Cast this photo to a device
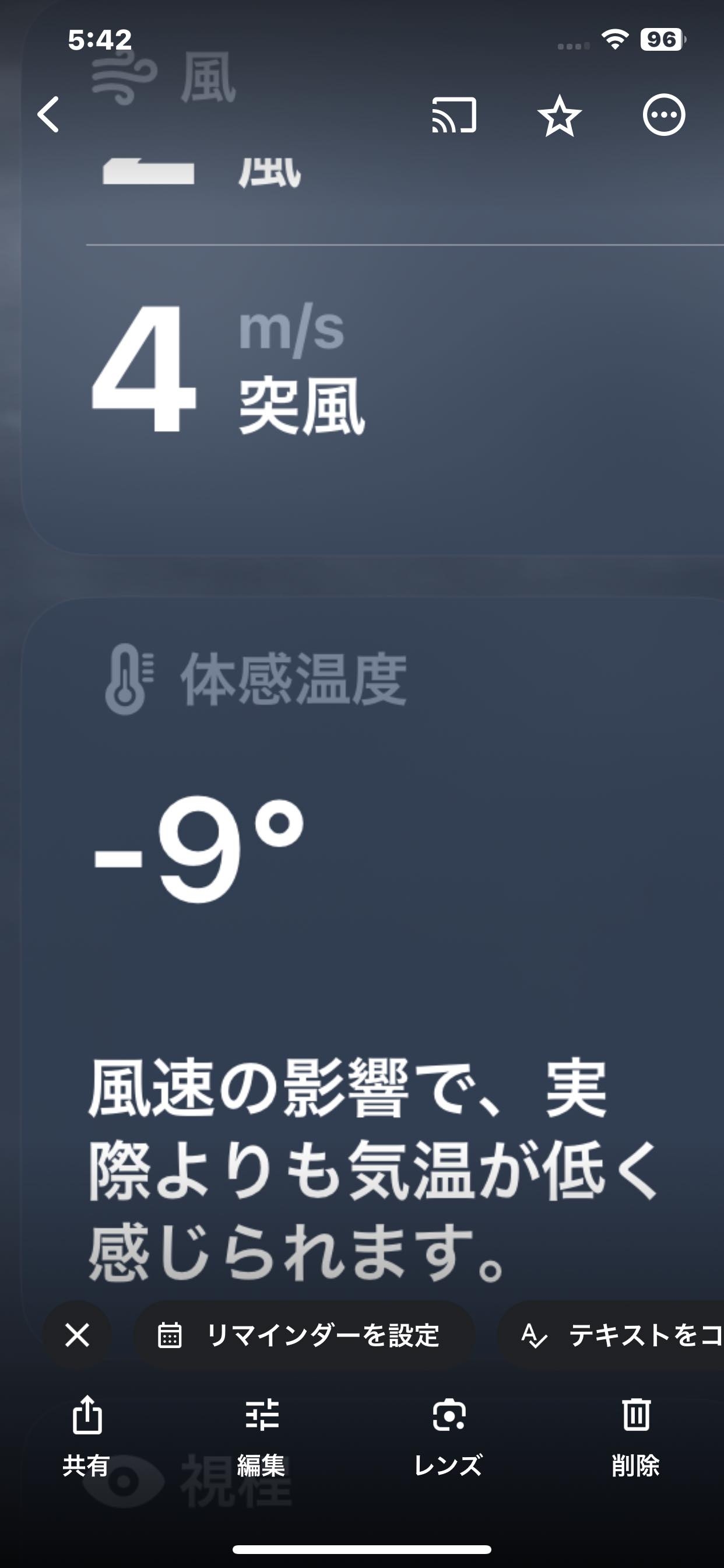Screen dimensions: 724x1568 (x=454, y=114)
